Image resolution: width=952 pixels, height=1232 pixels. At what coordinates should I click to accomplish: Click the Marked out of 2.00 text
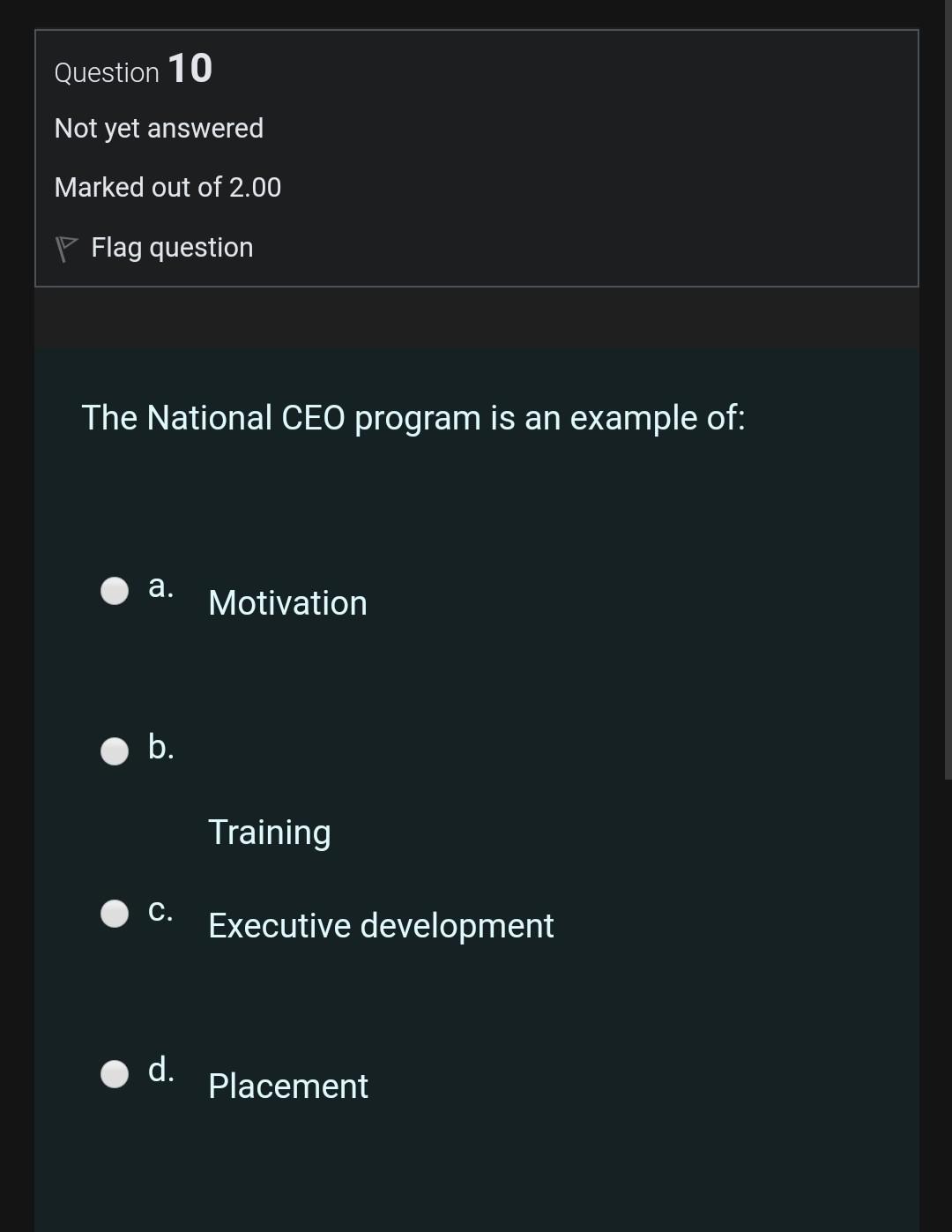[167, 187]
